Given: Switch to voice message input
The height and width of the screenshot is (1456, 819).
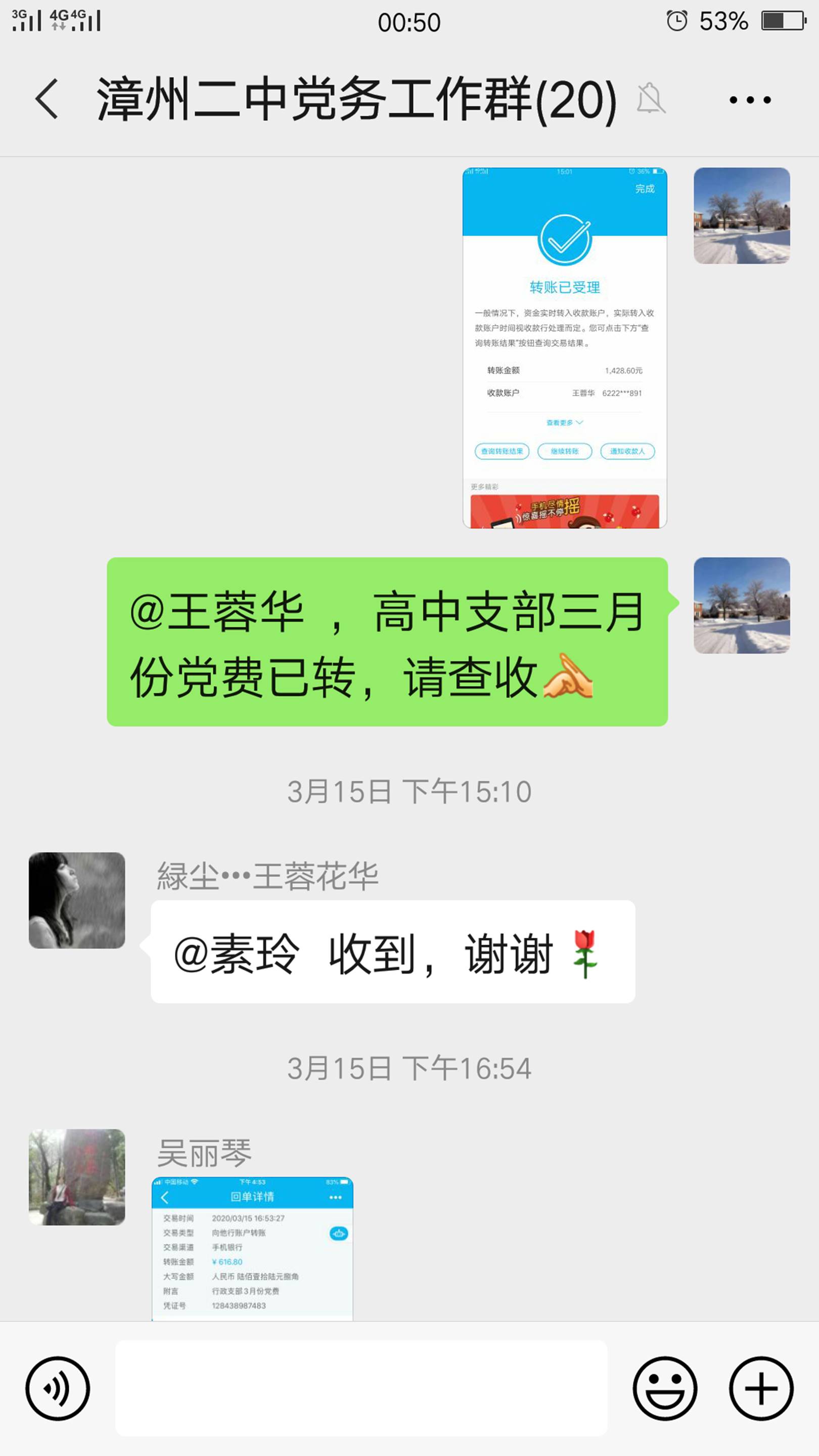Looking at the screenshot, I should pyautogui.click(x=58, y=1388).
